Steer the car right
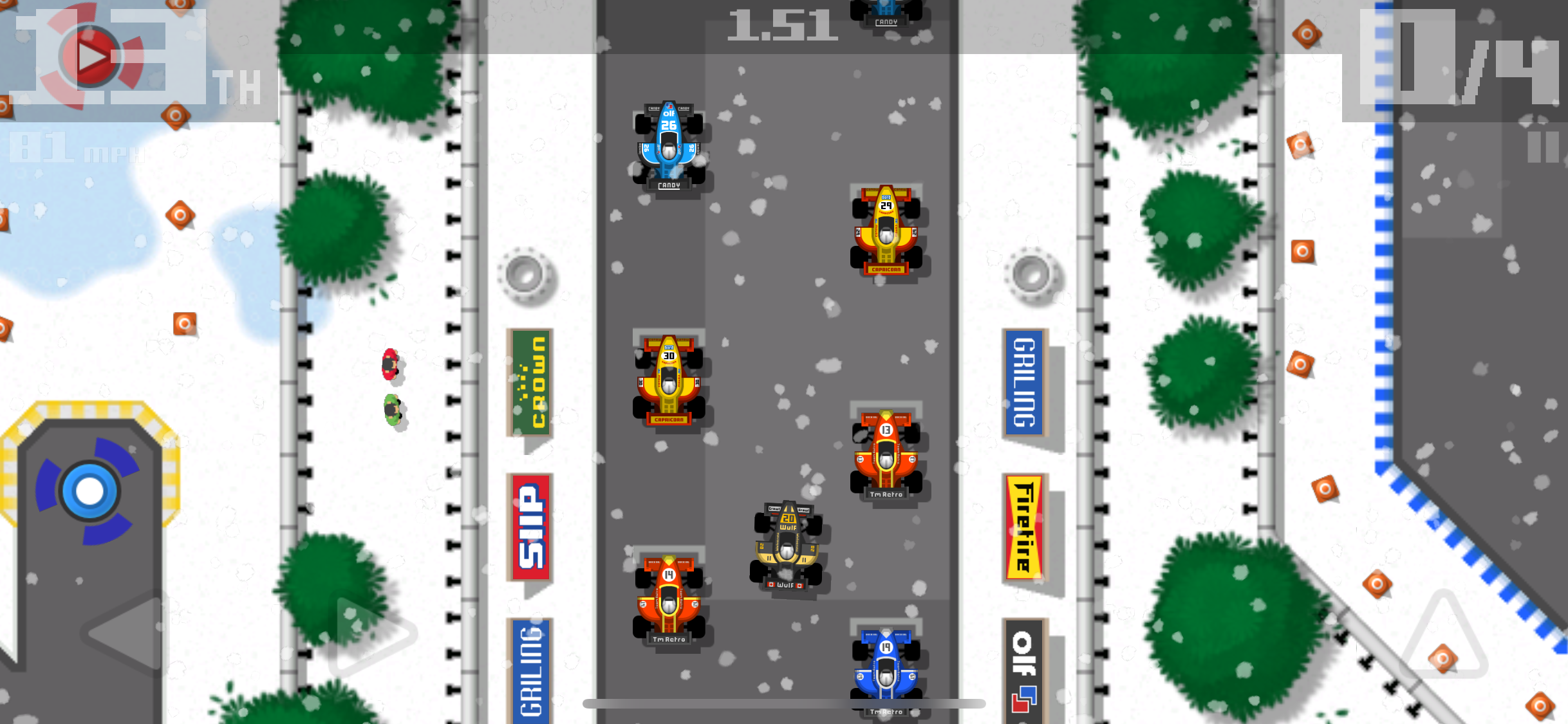This screenshot has width=1568, height=724. pos(373,635)
